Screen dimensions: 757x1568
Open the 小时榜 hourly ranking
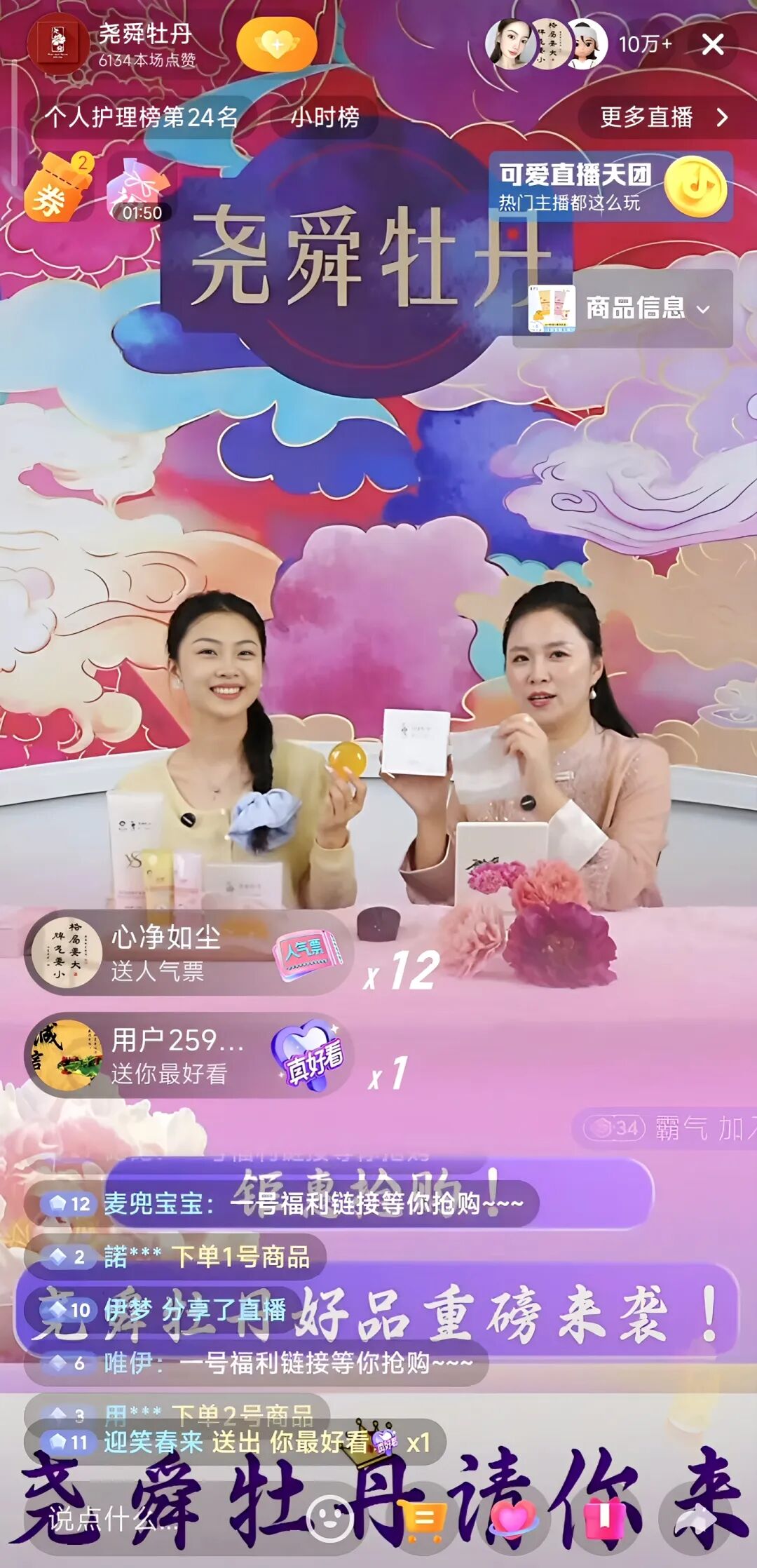point(325,117)
